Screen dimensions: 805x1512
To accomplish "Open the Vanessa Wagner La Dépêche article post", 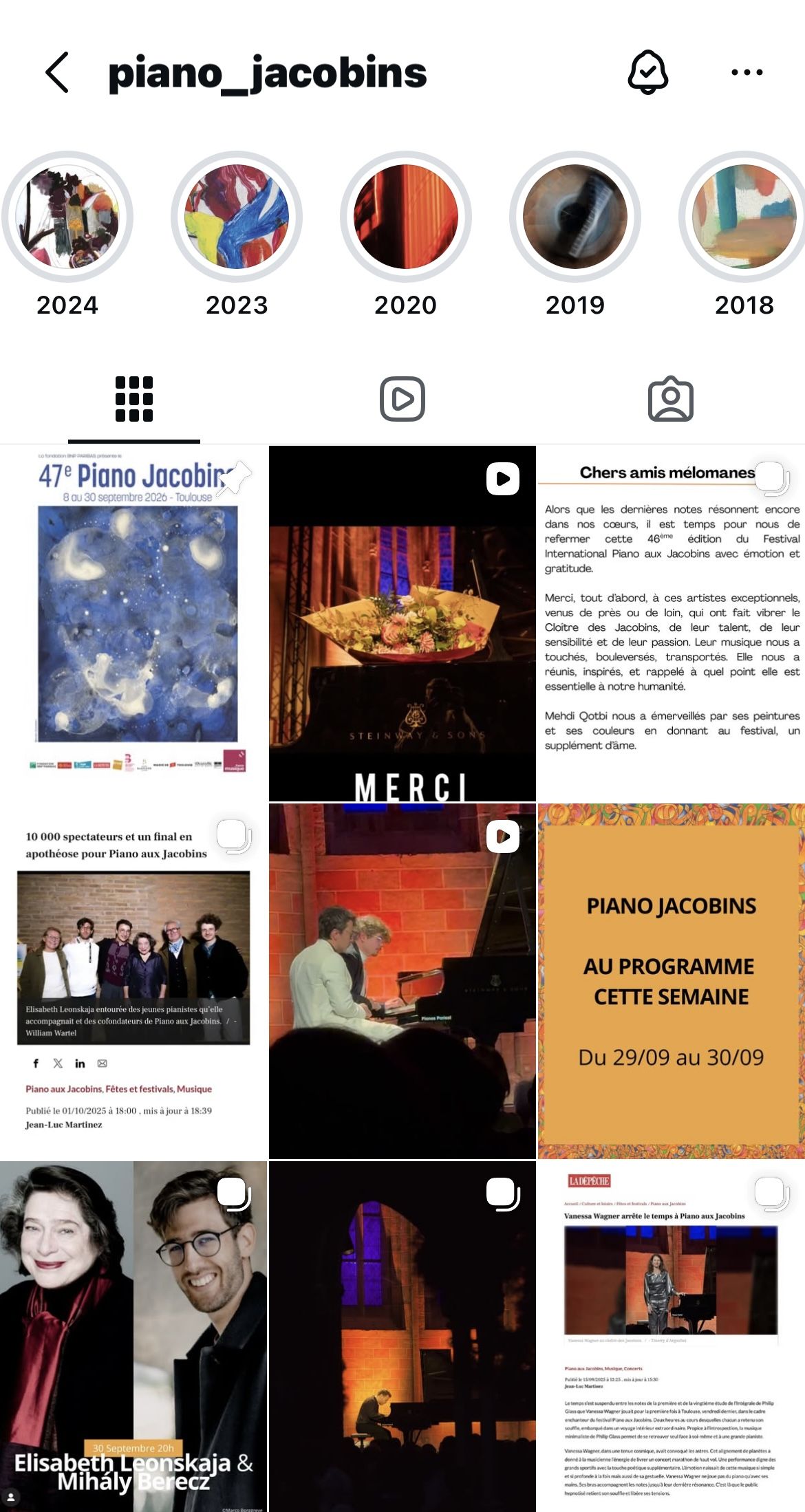I will 670,1335.
